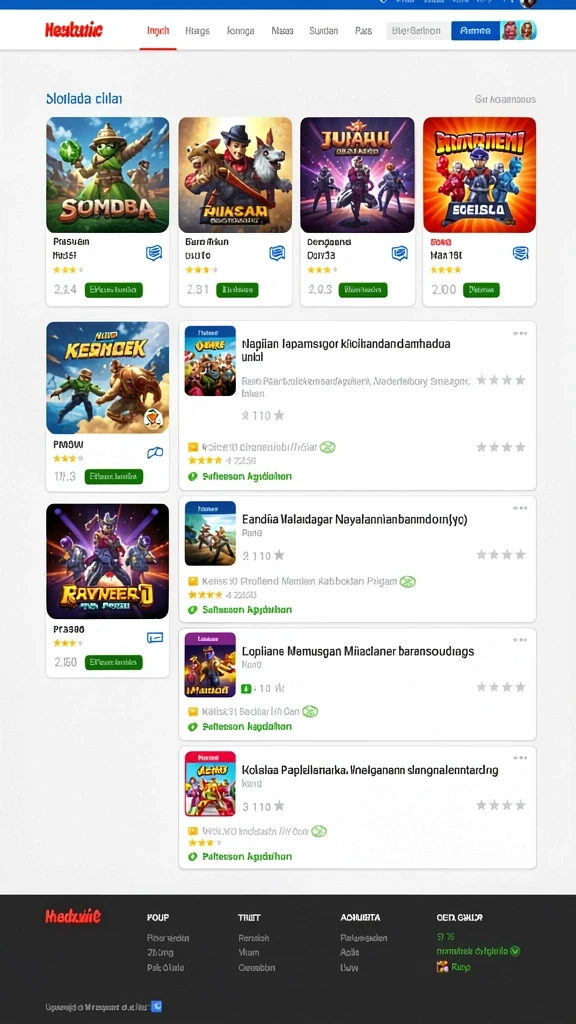Open the profile avatar in the header
This screenshot has width=576, height=1024.
click(519, 31)
